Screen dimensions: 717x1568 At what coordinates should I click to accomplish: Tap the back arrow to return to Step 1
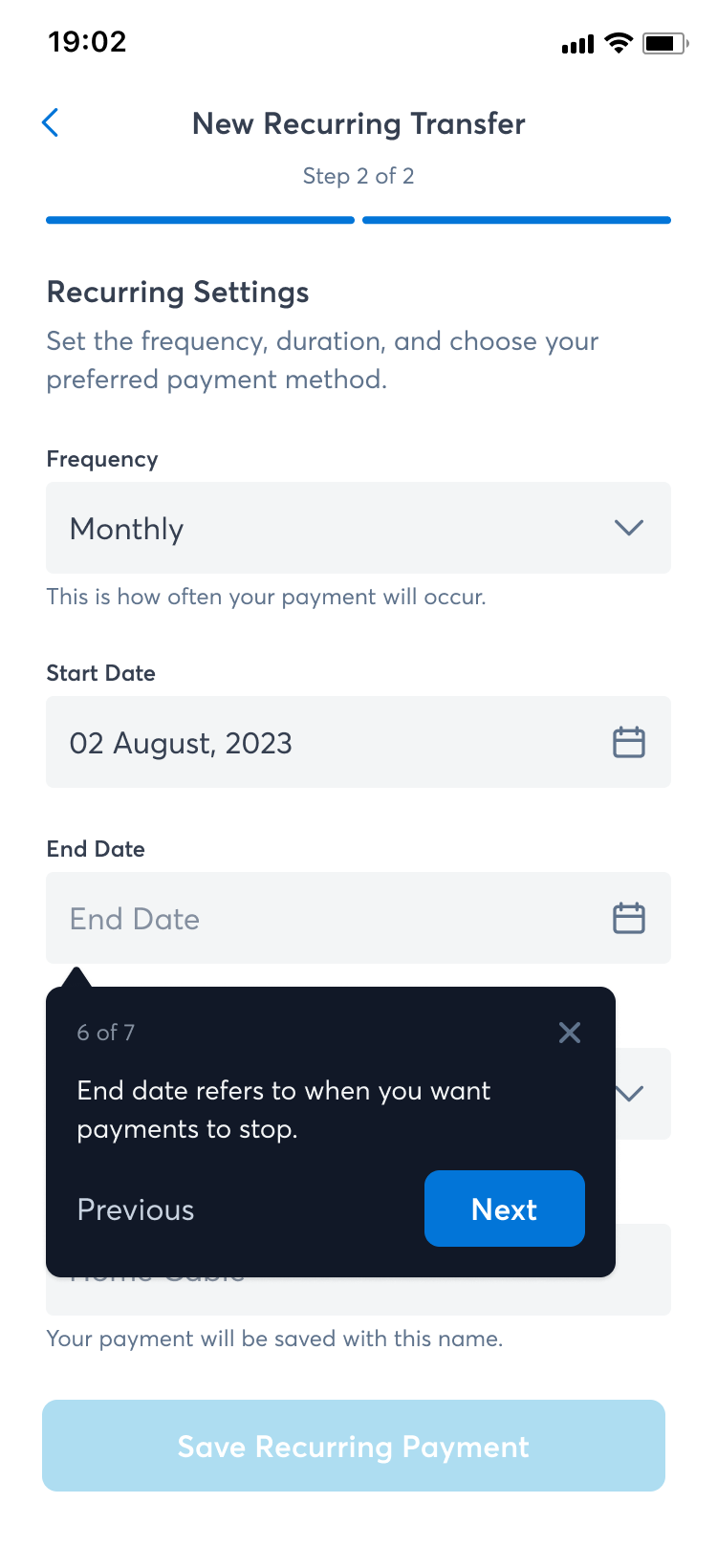click(x=50, y=122)
